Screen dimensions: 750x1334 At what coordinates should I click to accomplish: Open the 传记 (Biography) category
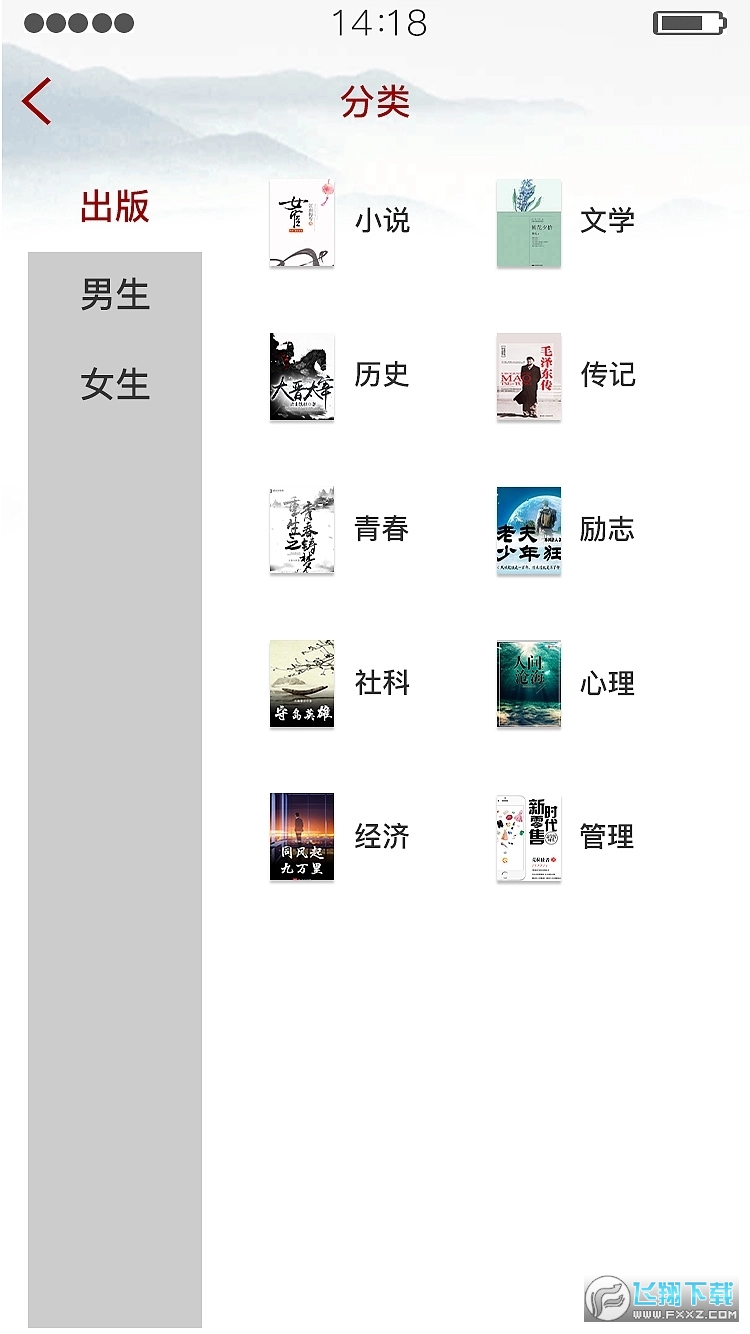(608, 376)
